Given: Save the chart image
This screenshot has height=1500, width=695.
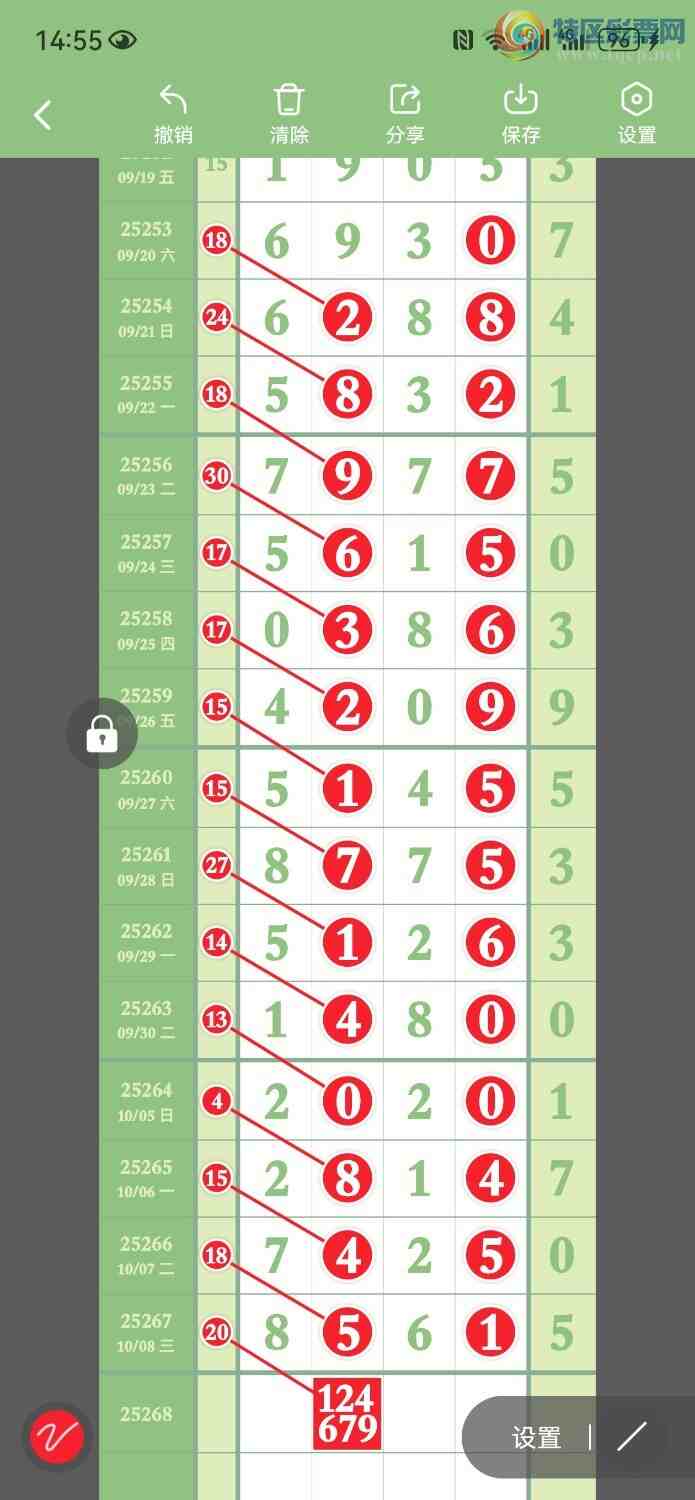Looking at the screenshot, I should tap(520, 115).
